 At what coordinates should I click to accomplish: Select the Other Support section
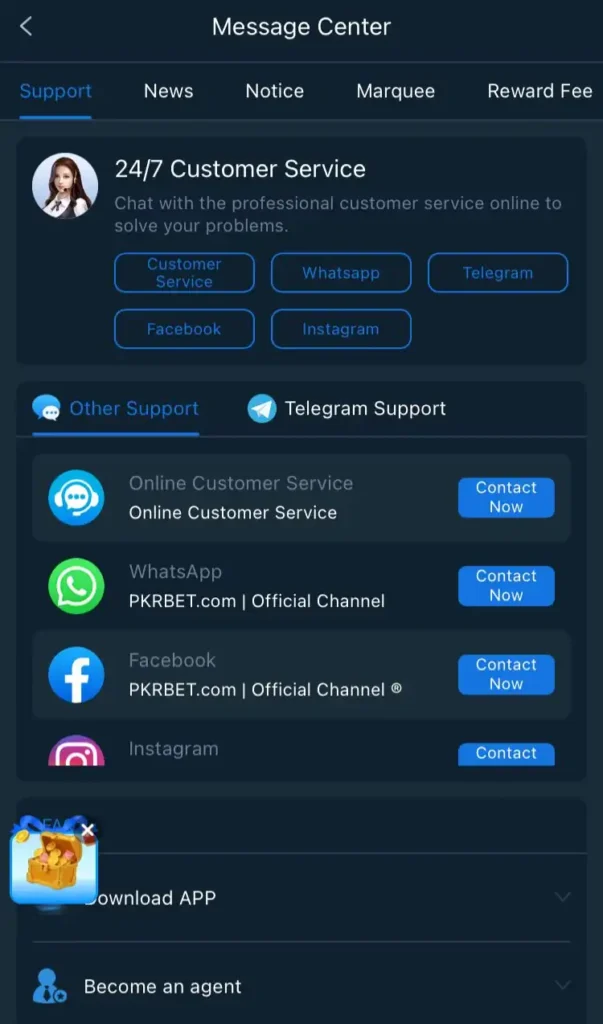116,408
